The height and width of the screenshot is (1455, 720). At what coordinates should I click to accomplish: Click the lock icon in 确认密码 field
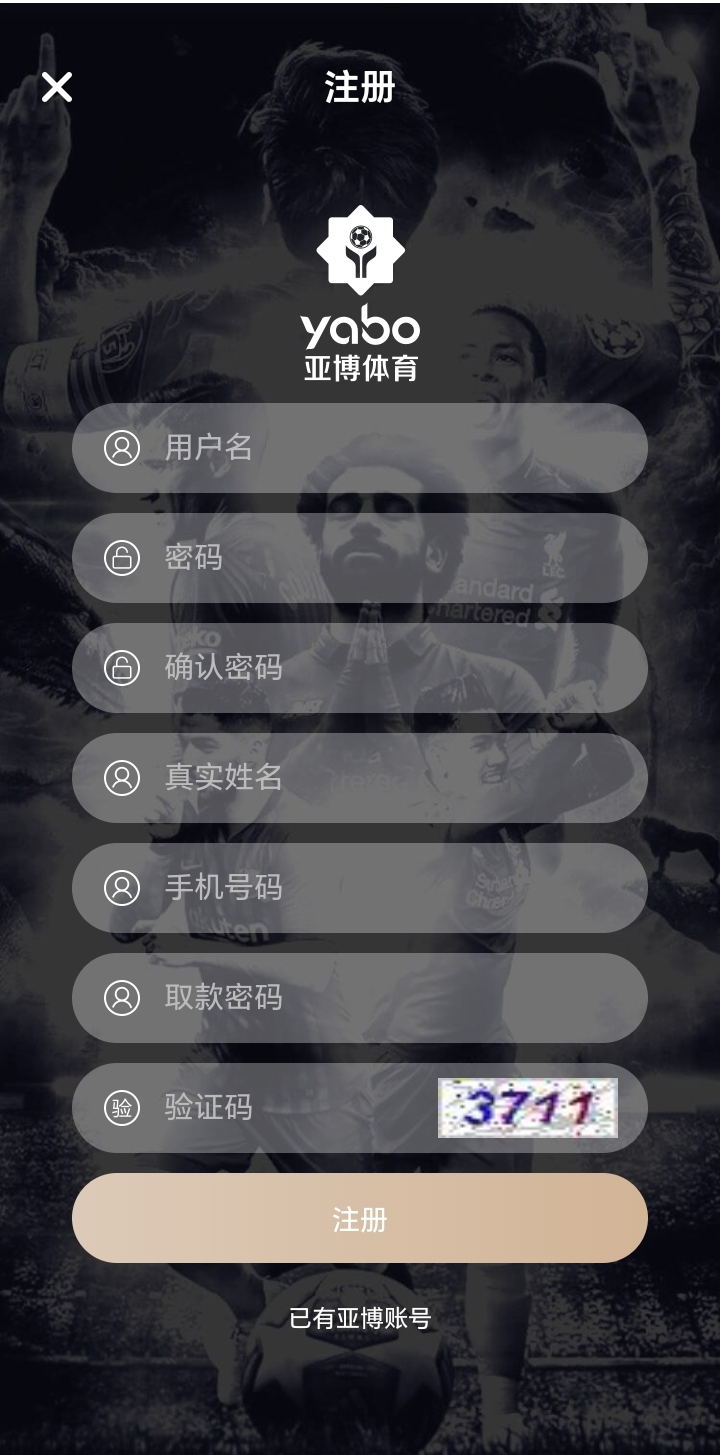click(x=122, y=668)
